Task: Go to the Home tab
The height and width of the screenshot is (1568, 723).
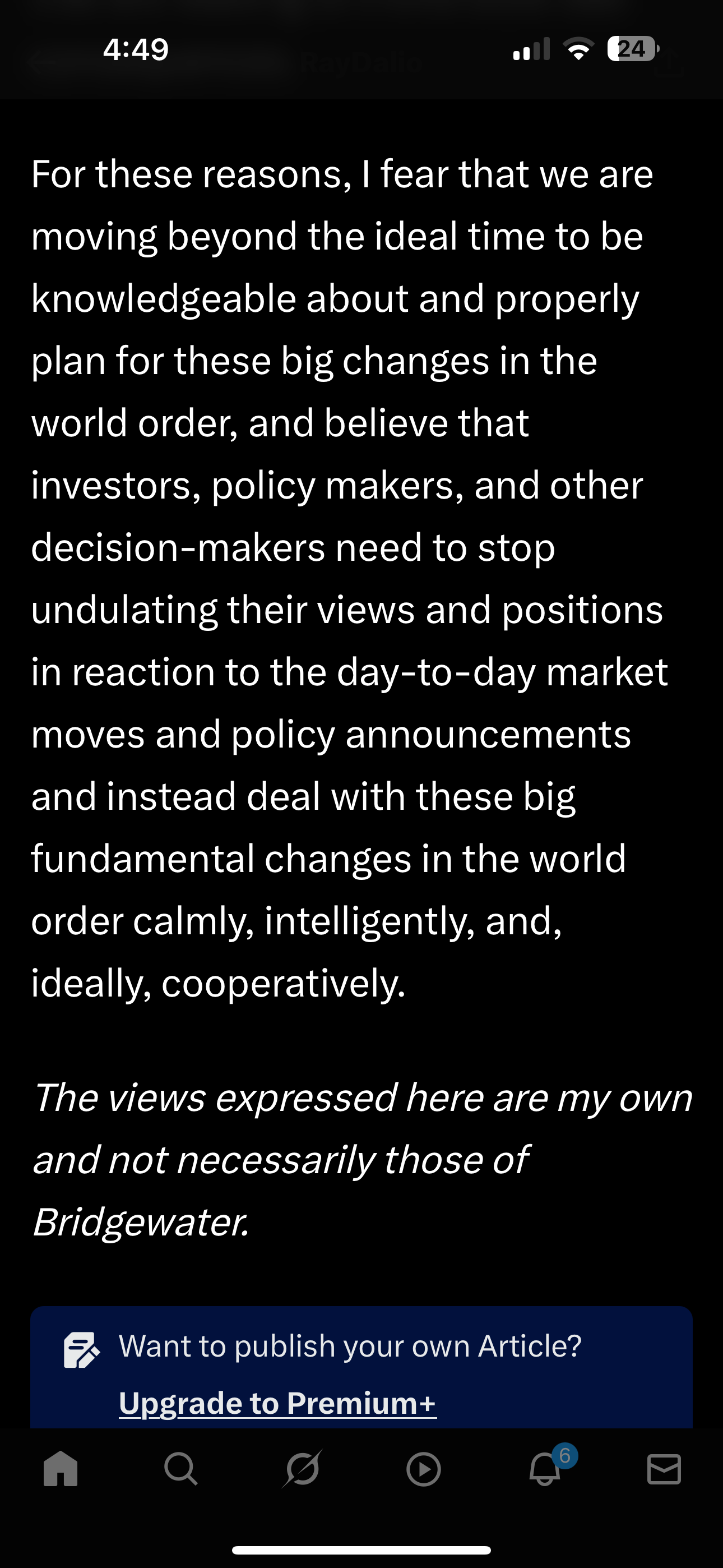Action: click(61, 1469)
